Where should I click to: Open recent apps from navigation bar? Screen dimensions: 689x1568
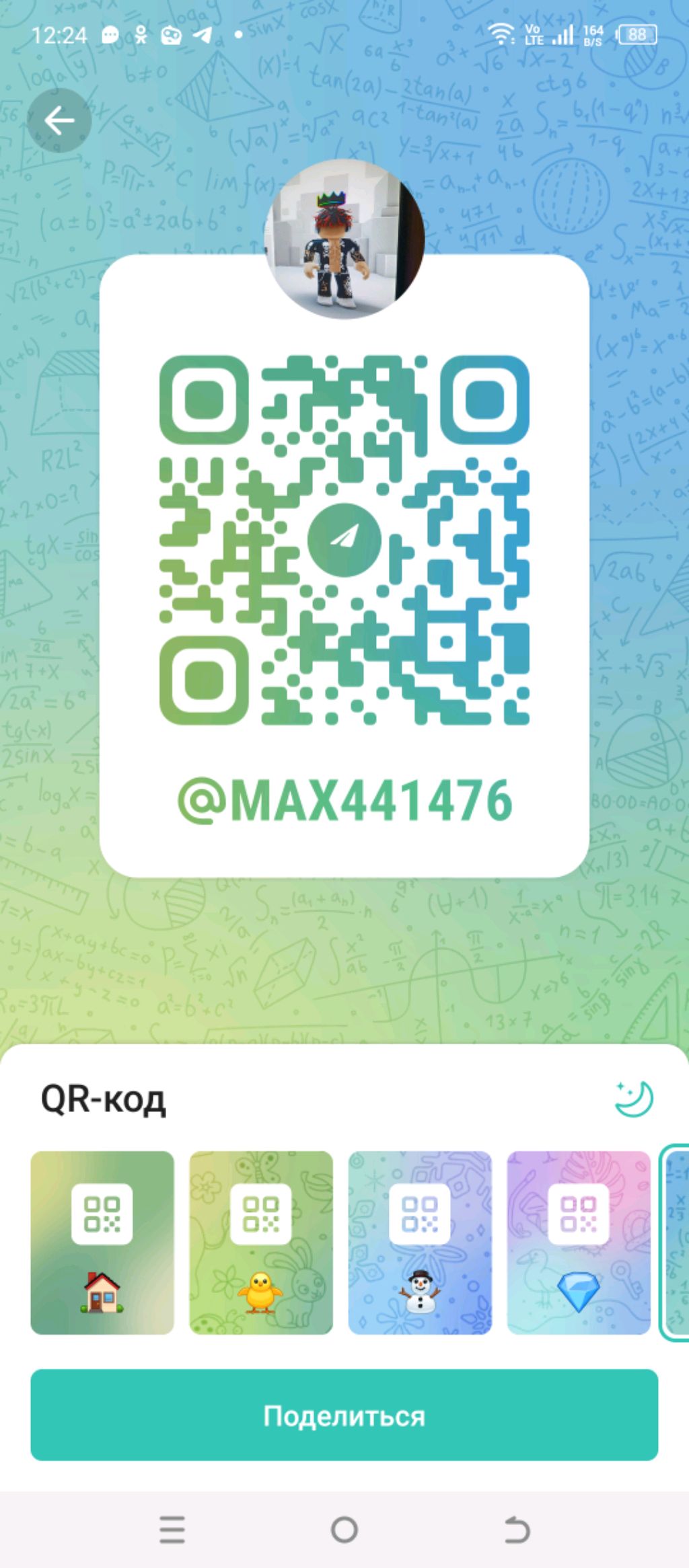coord(172,1530)
